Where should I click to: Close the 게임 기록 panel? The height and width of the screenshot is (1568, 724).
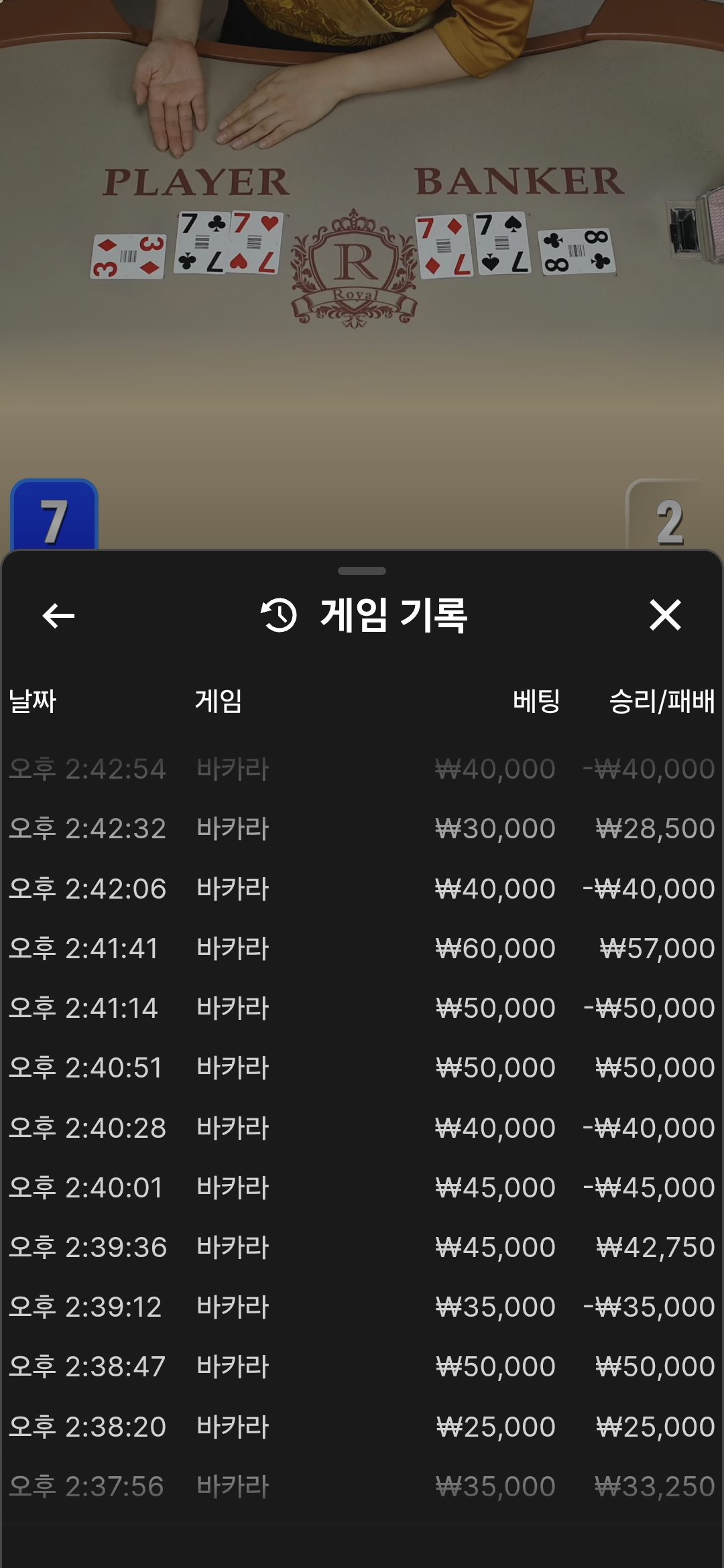(665, 615)
